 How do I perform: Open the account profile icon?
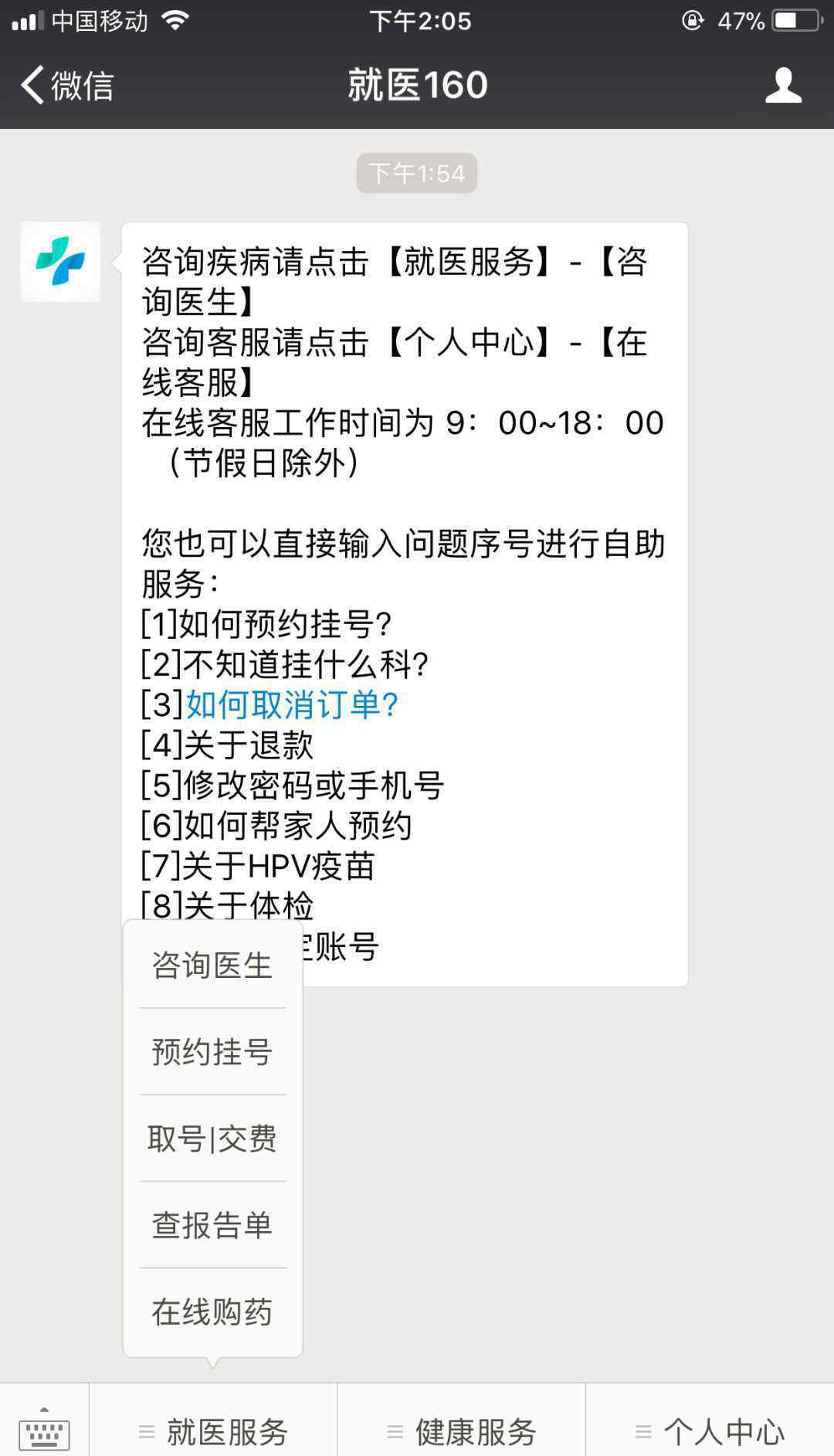pyautogui.click(x=783, y=85)
